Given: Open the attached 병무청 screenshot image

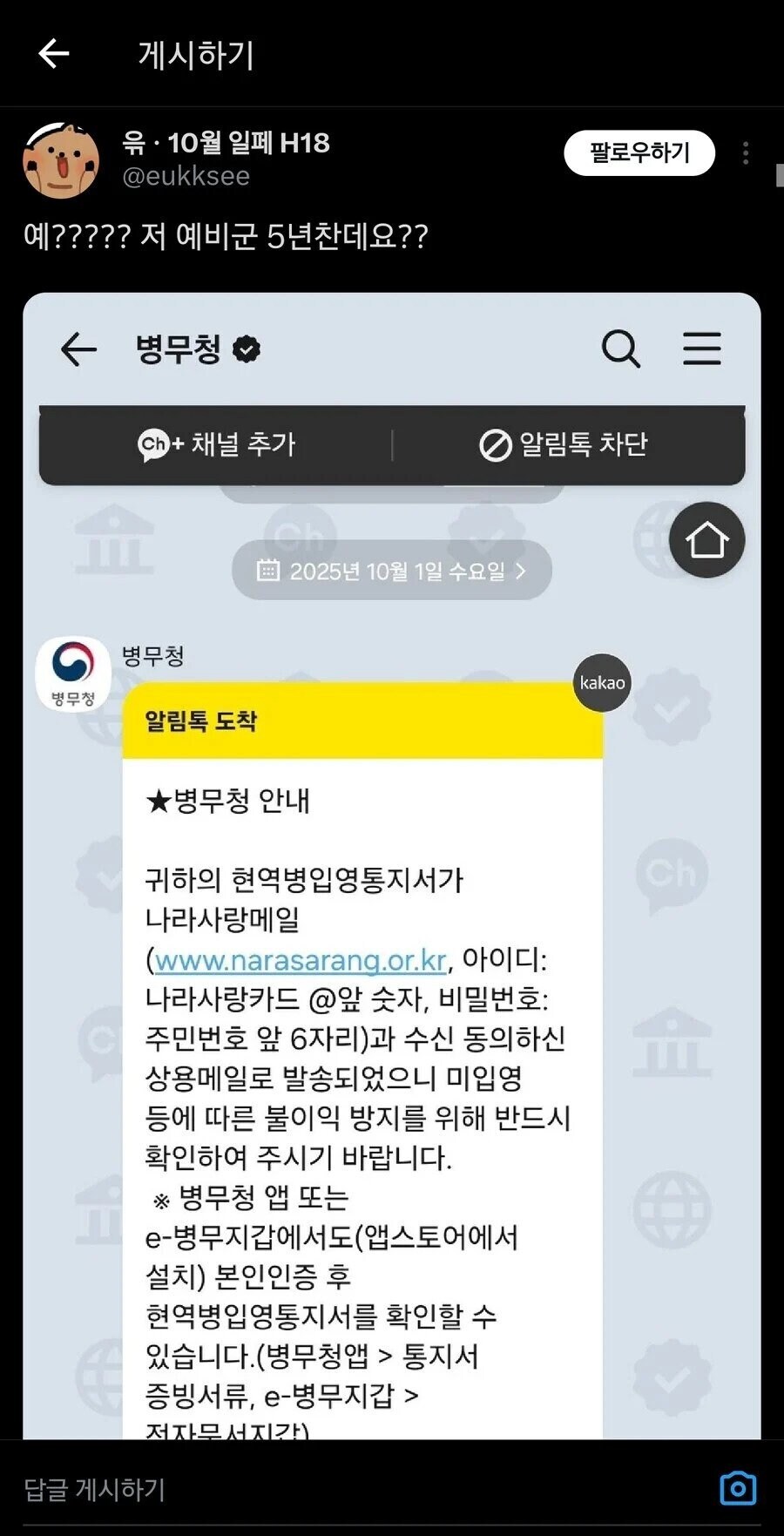Looking at the screenshot, I should click(391, 871).
